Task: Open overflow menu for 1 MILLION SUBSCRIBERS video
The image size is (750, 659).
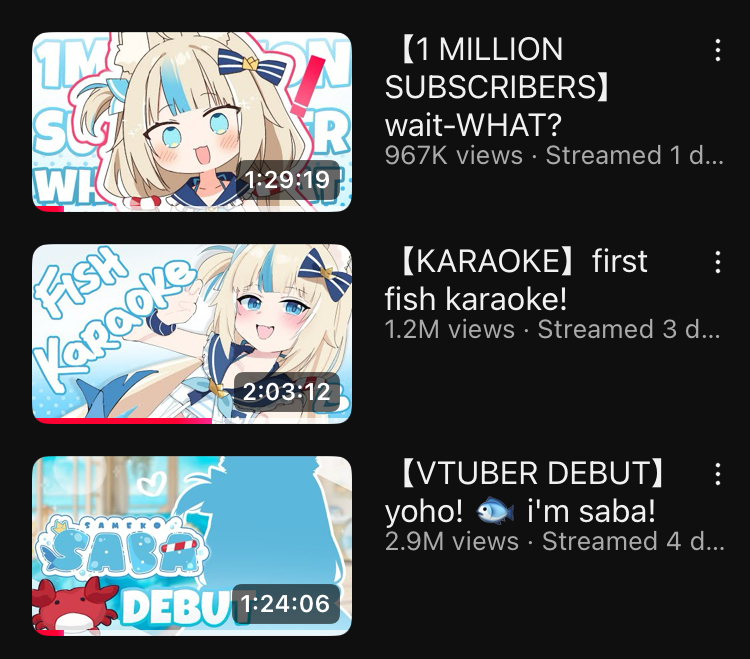Action: (718, 51)
